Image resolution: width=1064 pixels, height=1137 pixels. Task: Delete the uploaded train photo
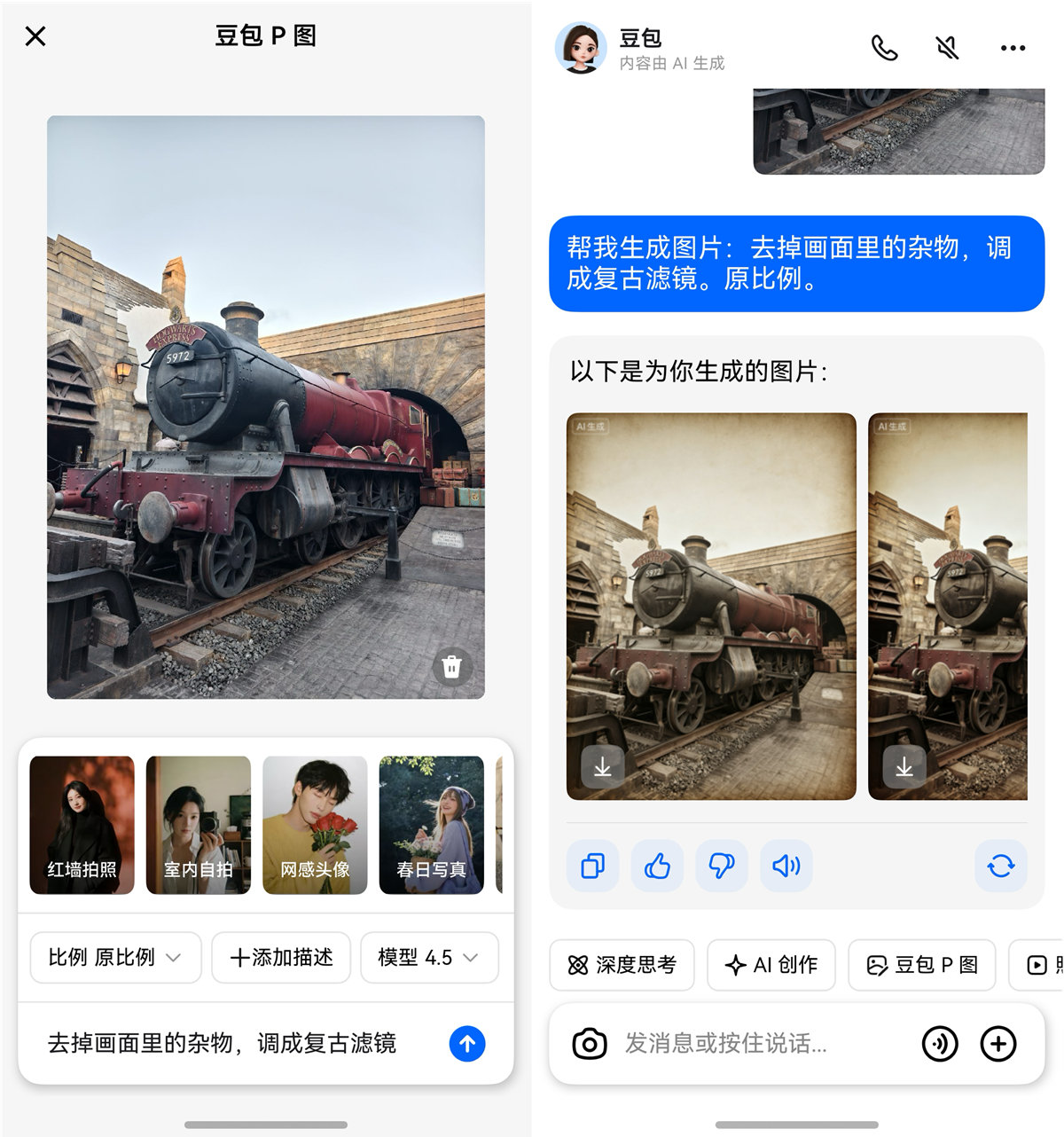tap(452, 666)
